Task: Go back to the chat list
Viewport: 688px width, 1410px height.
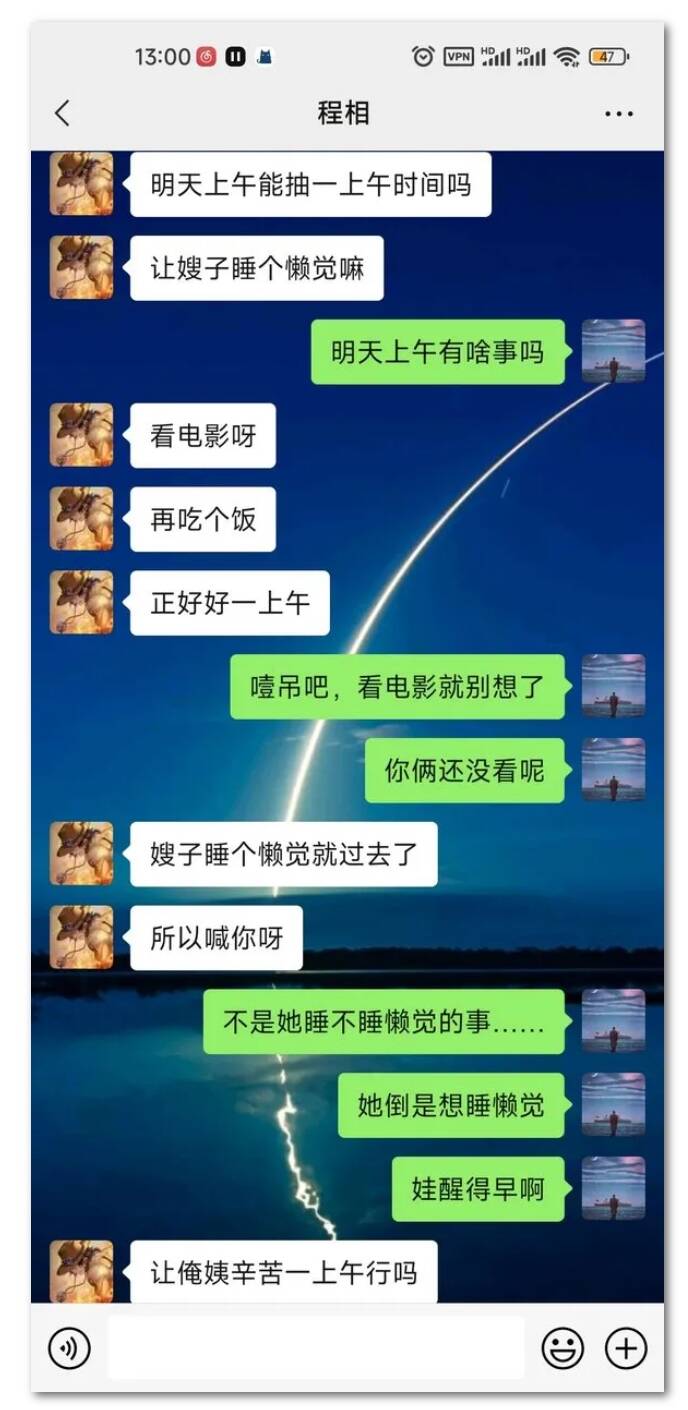Action: tap(63, 113)
